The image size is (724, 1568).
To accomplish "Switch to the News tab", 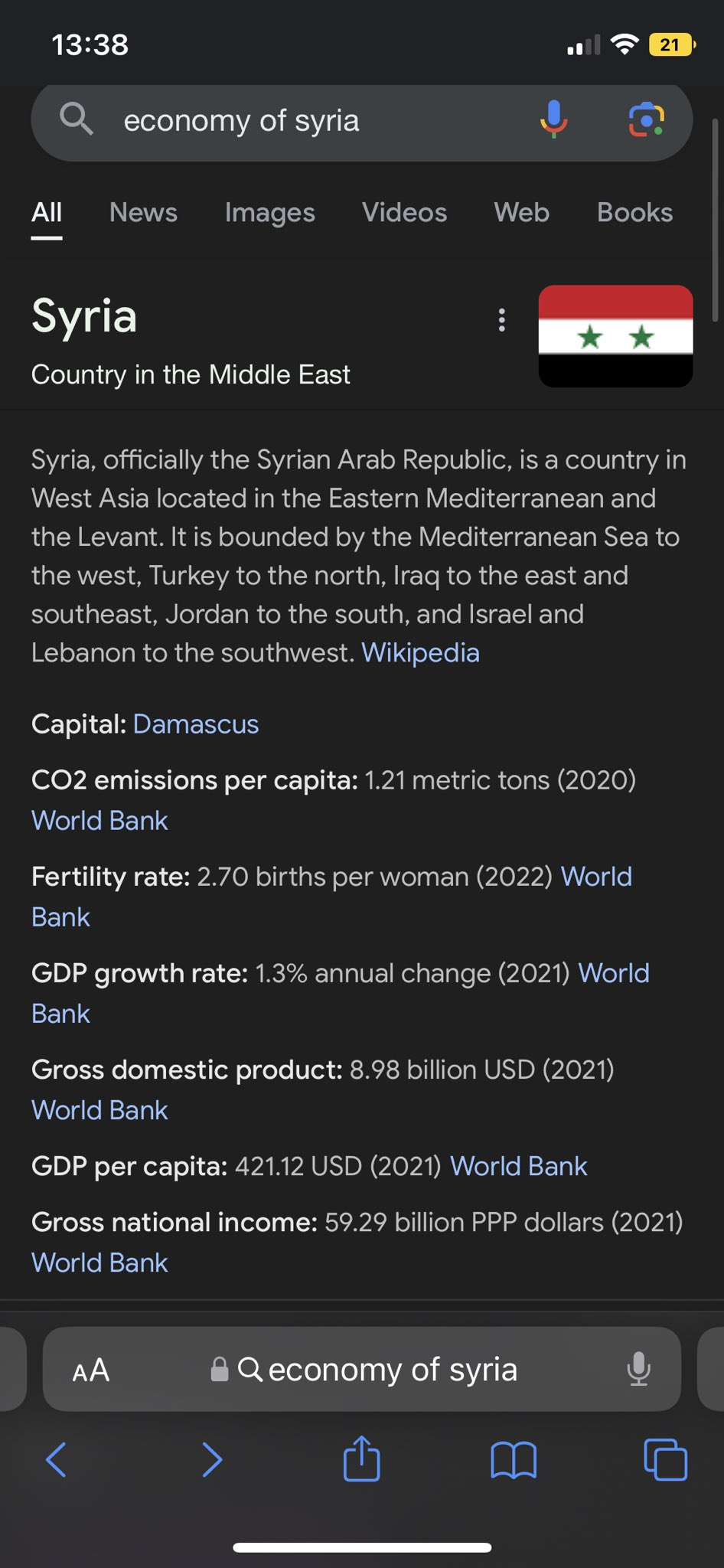I will (143, 212).
